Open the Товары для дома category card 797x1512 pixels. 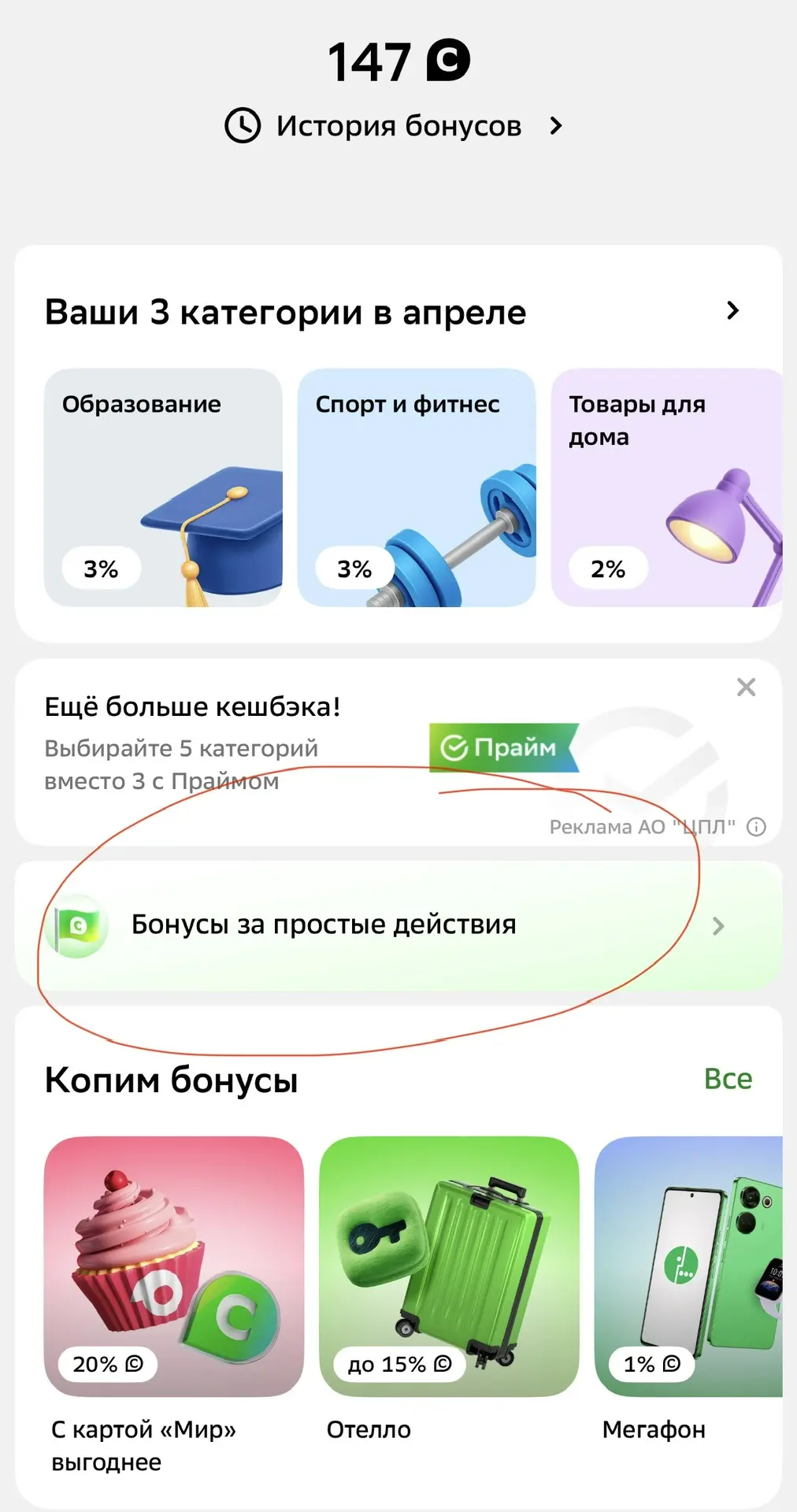tap(666, 487)
